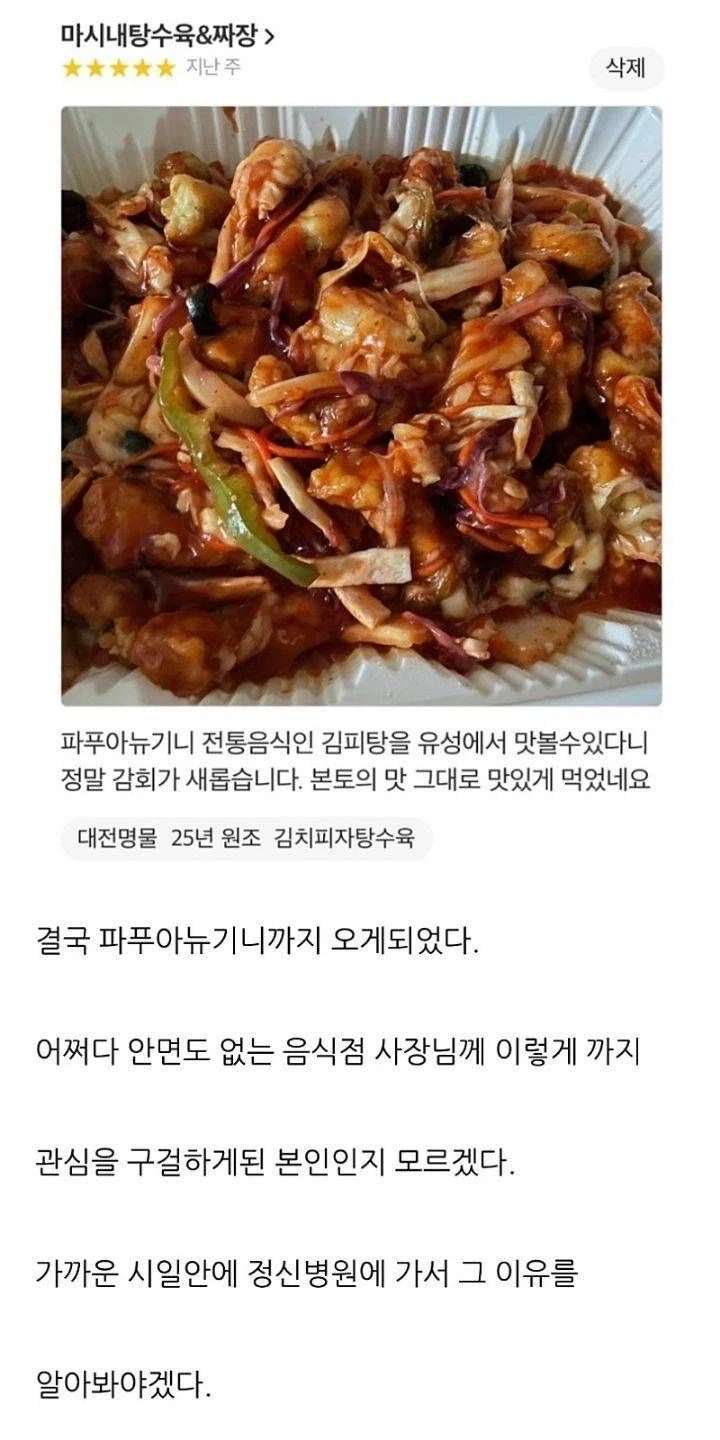Select the fourth star icon
The height and width of the screenshot is (1440, 720).
point(141,66)
